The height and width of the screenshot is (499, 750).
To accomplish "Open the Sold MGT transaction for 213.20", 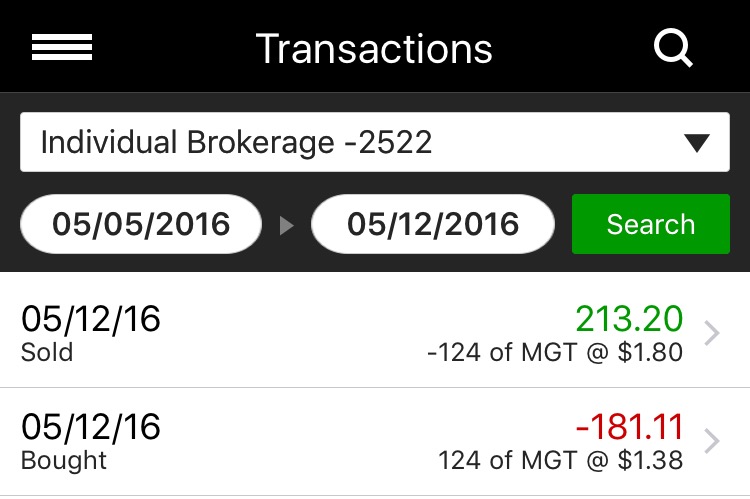I will 375,332.
